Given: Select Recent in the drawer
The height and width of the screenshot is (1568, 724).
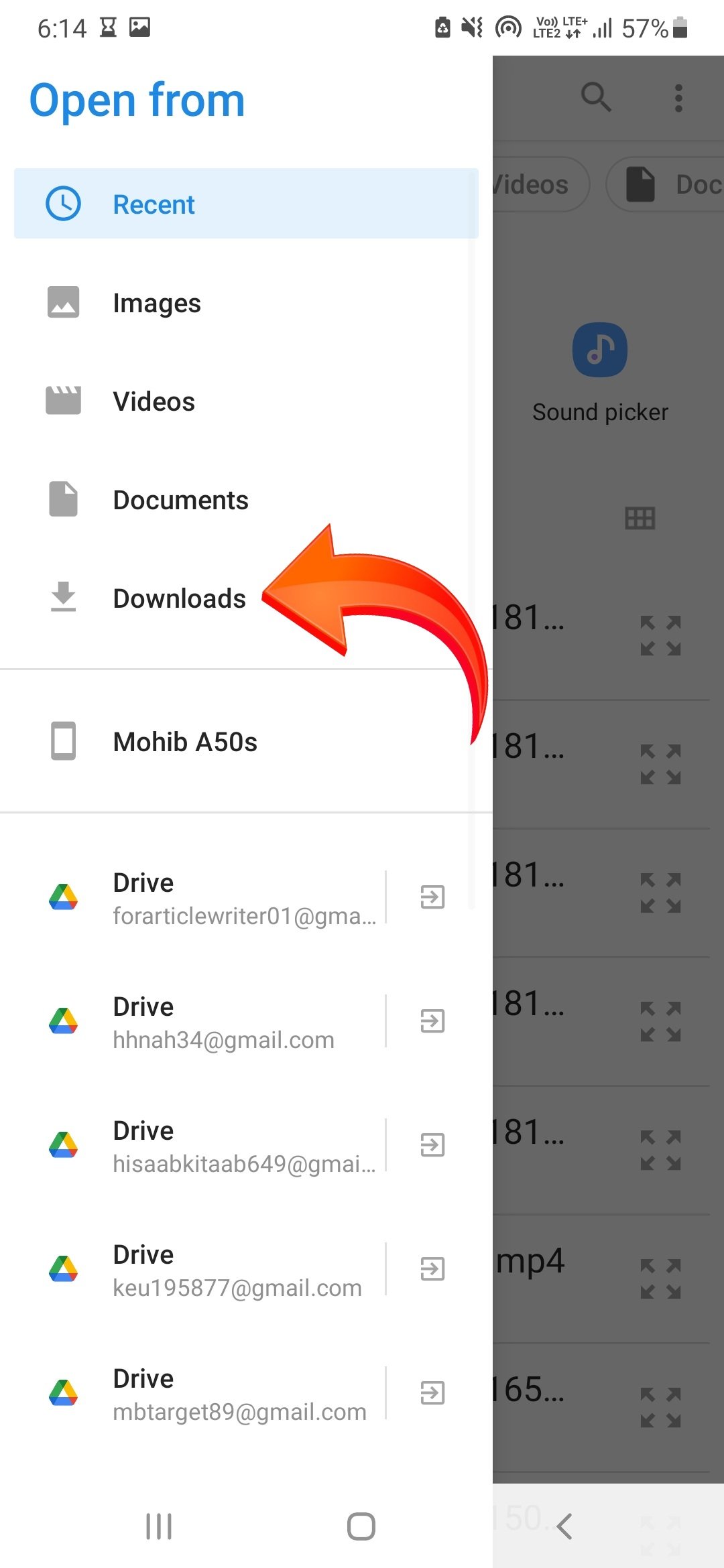Looking at the screenshot, I should (245, 204).
